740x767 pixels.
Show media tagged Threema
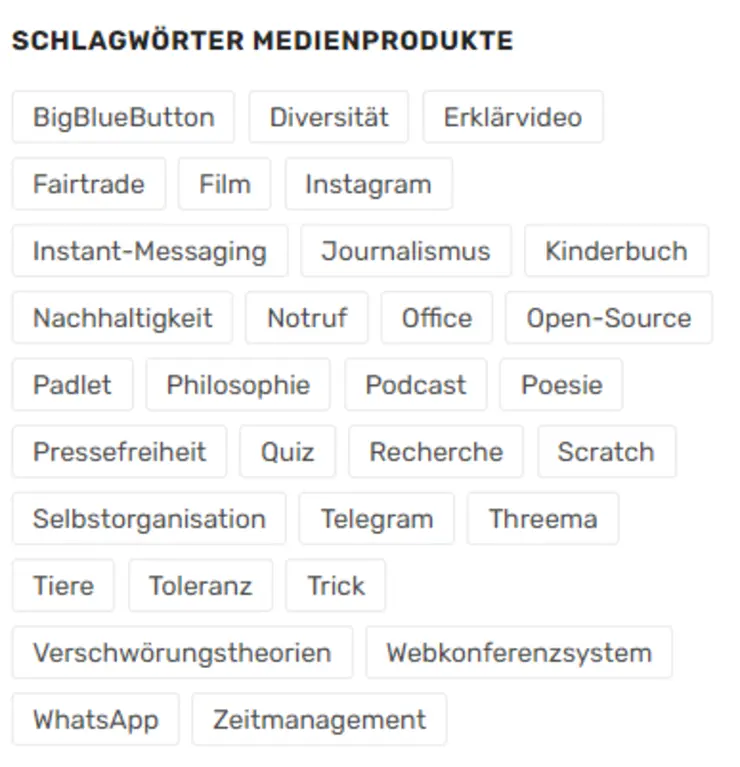543,519
